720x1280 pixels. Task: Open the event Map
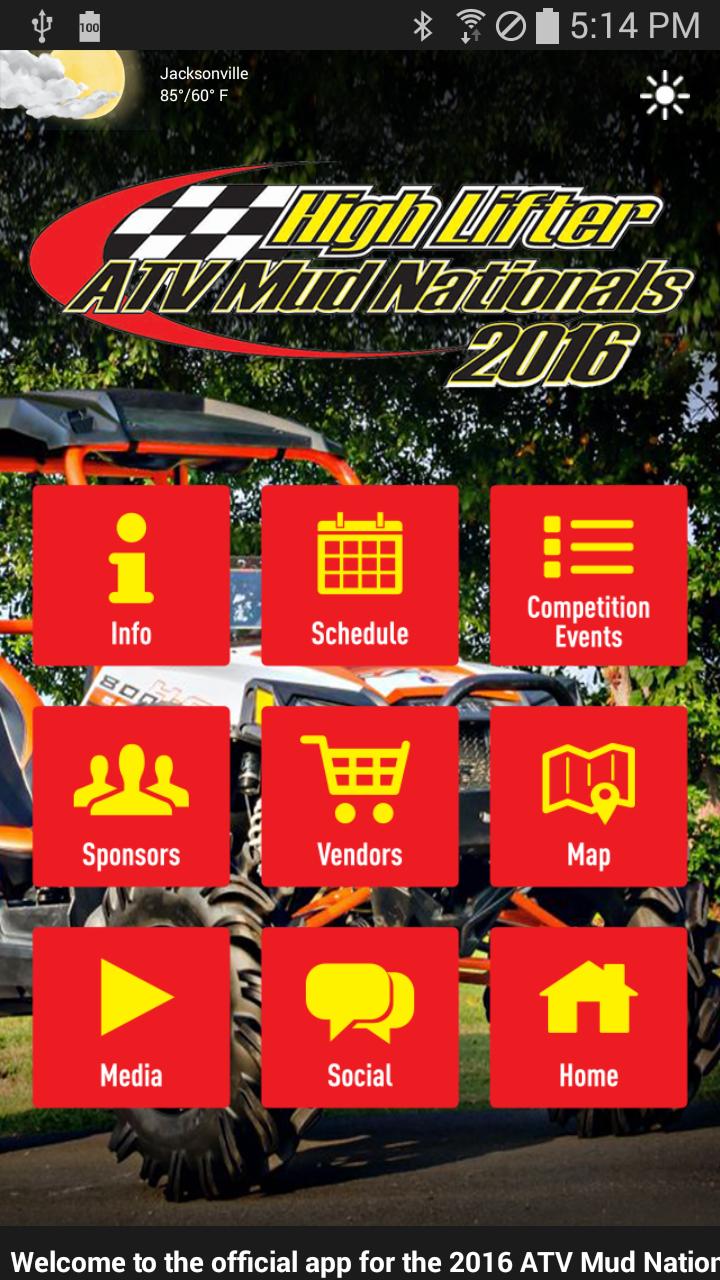(588, 796)
